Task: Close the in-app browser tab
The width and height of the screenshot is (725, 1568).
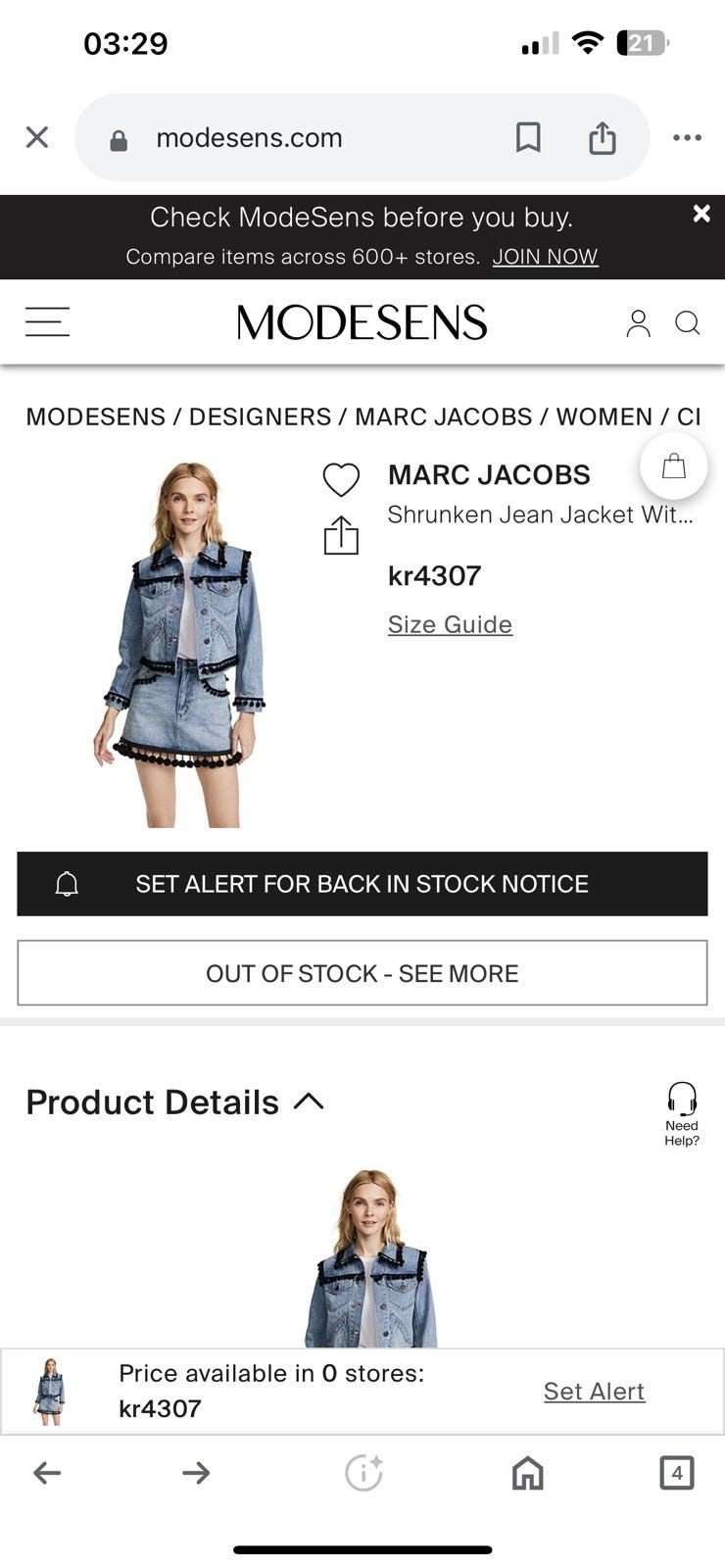Action: pyautogui.click(x=37, y=137)
